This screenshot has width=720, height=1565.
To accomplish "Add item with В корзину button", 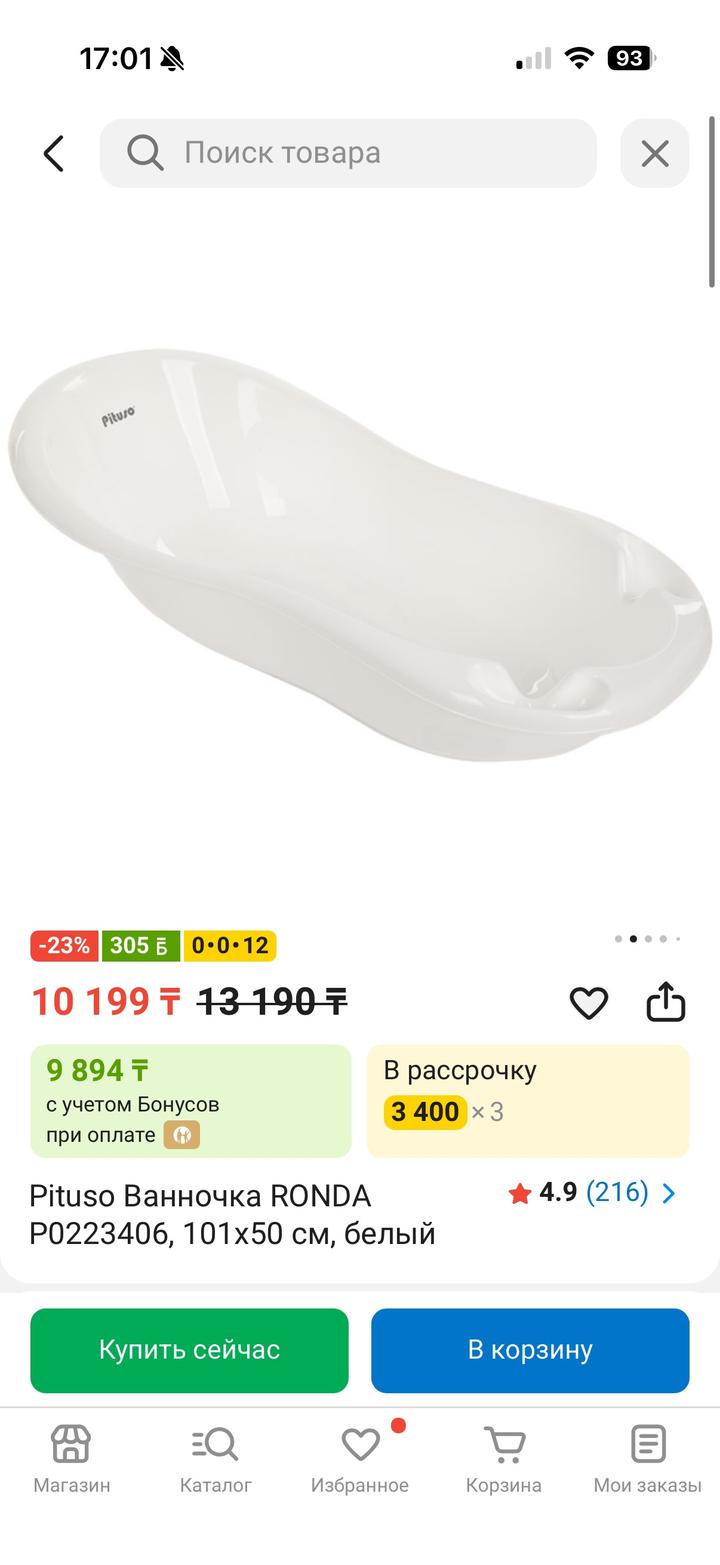I will click(x=530, y=1350).
